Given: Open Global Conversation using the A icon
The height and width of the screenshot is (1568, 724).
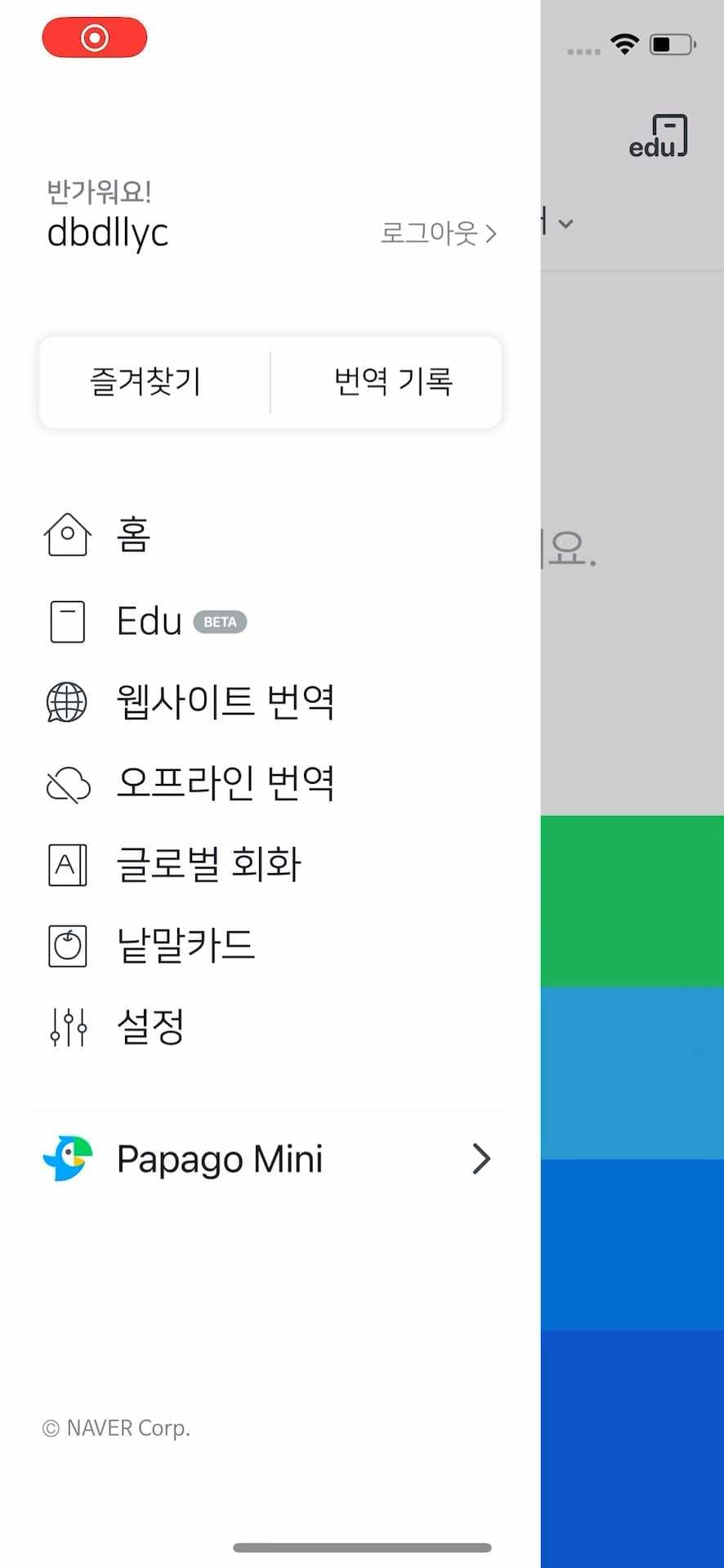Looking at the screenshot, I should (68, 864).
